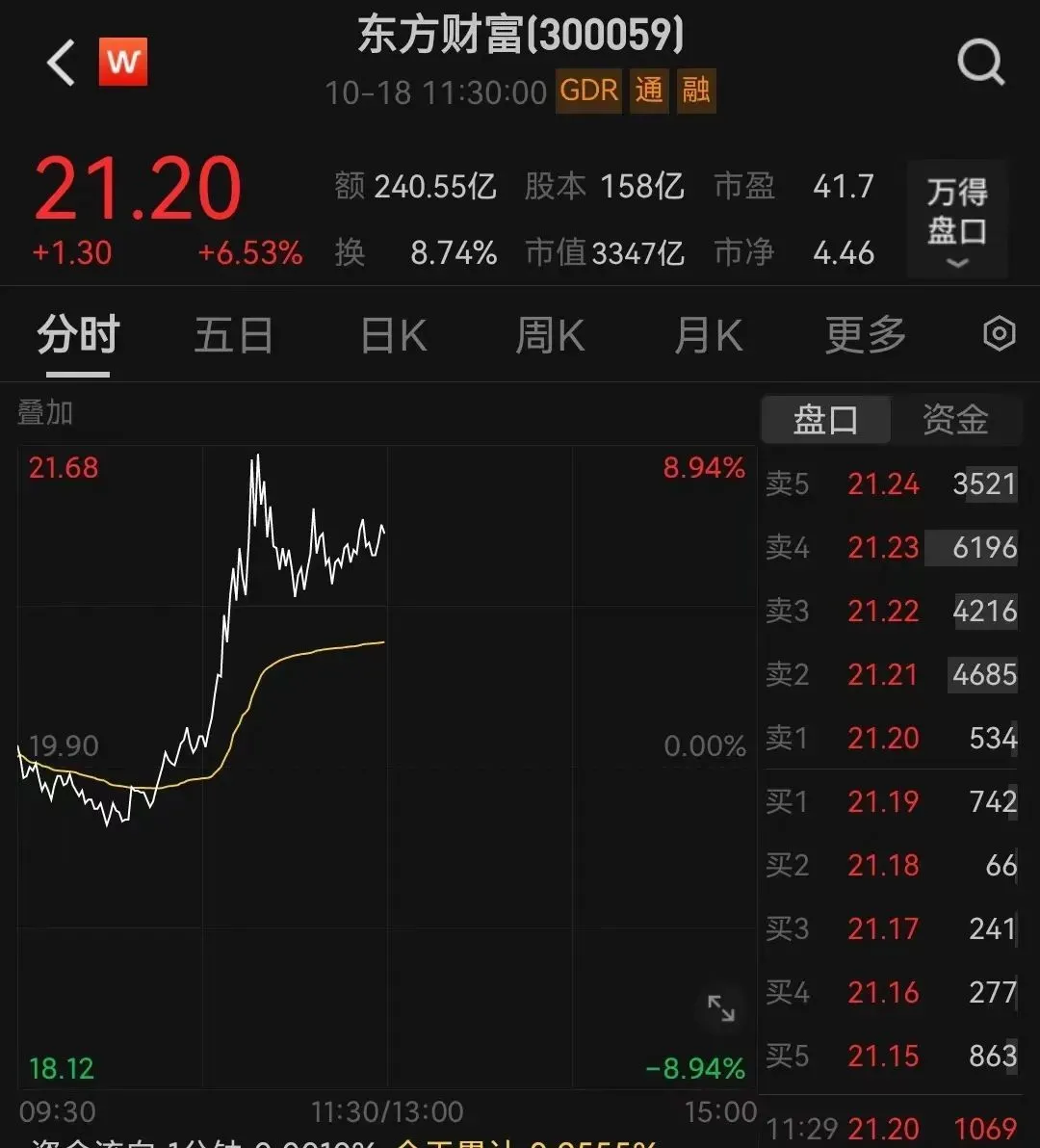The image size is (1040, 1148).
Task: Go back using the top-left arrow
Action: point(62,65)
